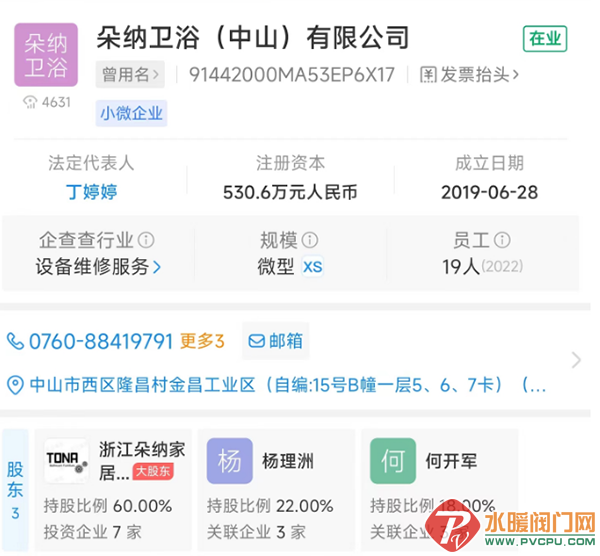
Task: Open shareholder card 杨理洲
Action: coord(276,489)
